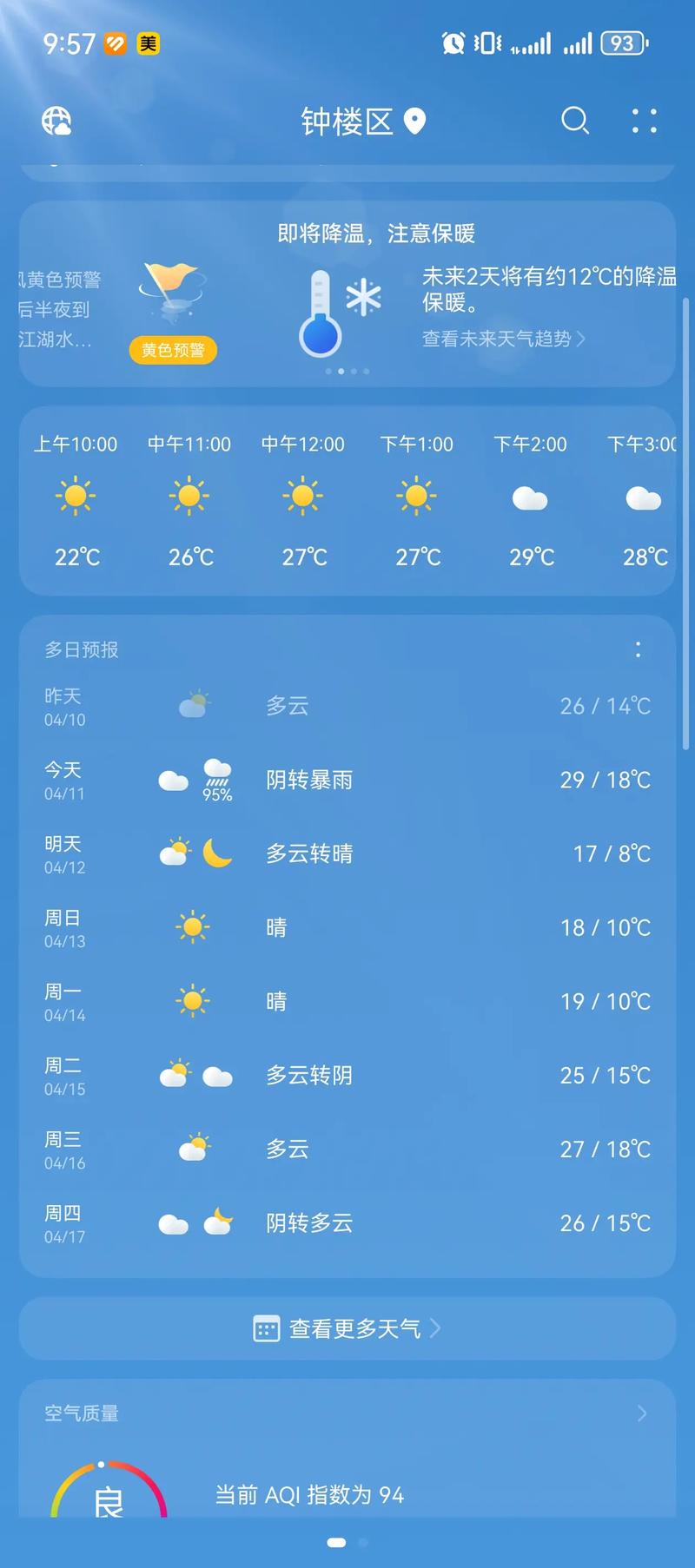Tap the moon icon in tomorrow's forecast row
695x1568 pixels.
pyautogui.click(x=215, y=854)
